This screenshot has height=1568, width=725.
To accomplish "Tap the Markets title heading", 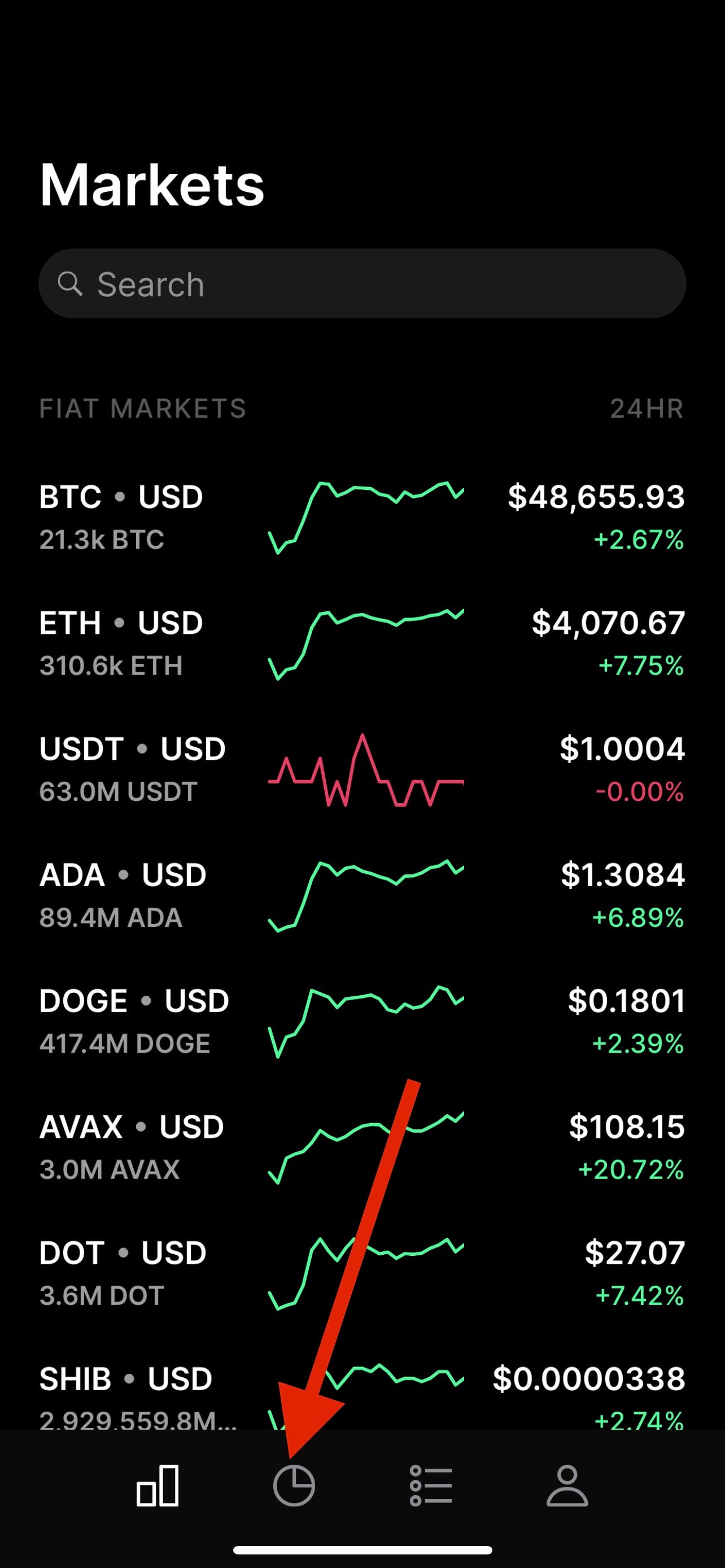I will click(150, 185).
